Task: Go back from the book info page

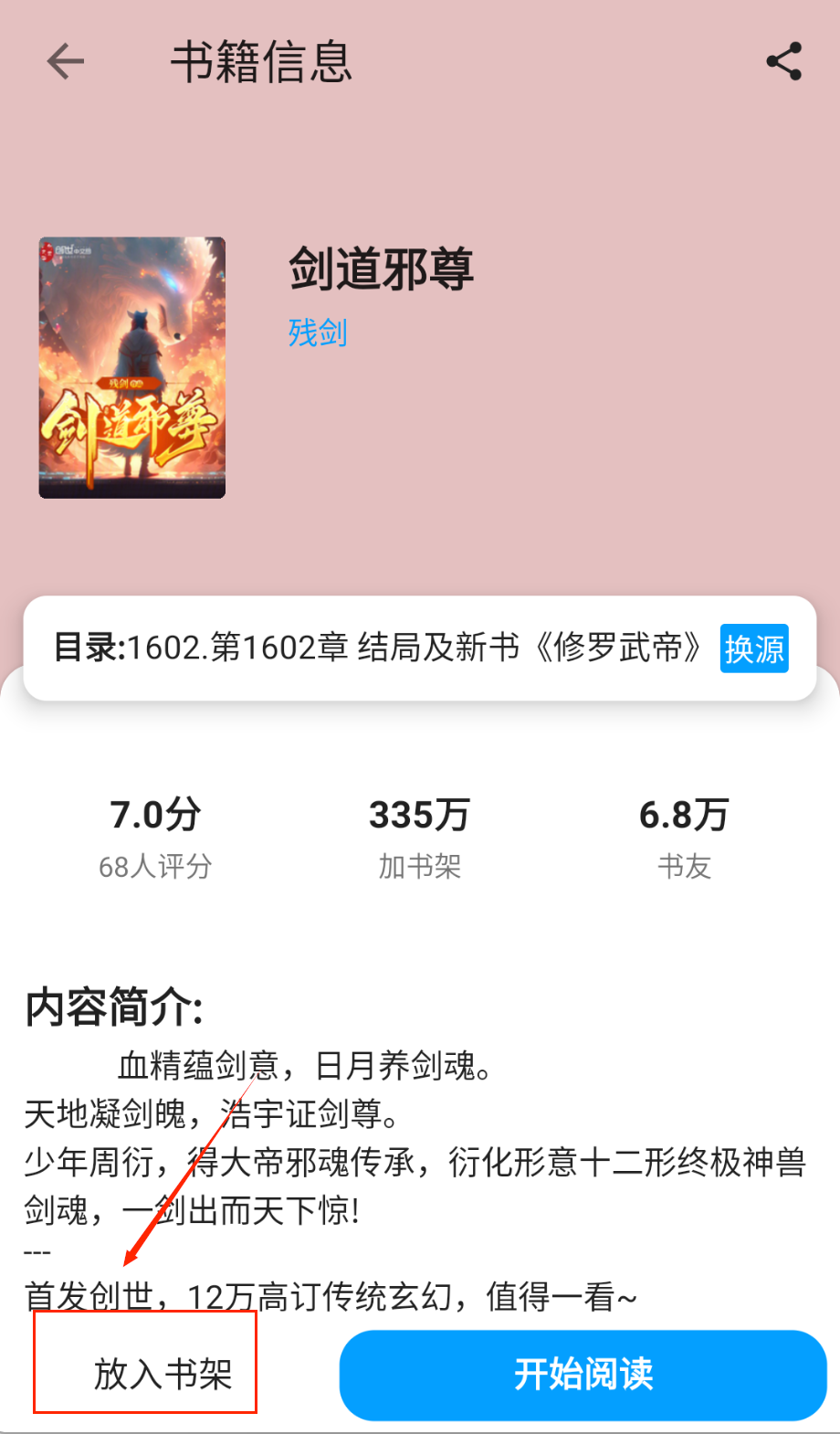Action: [x=65, y=62]
